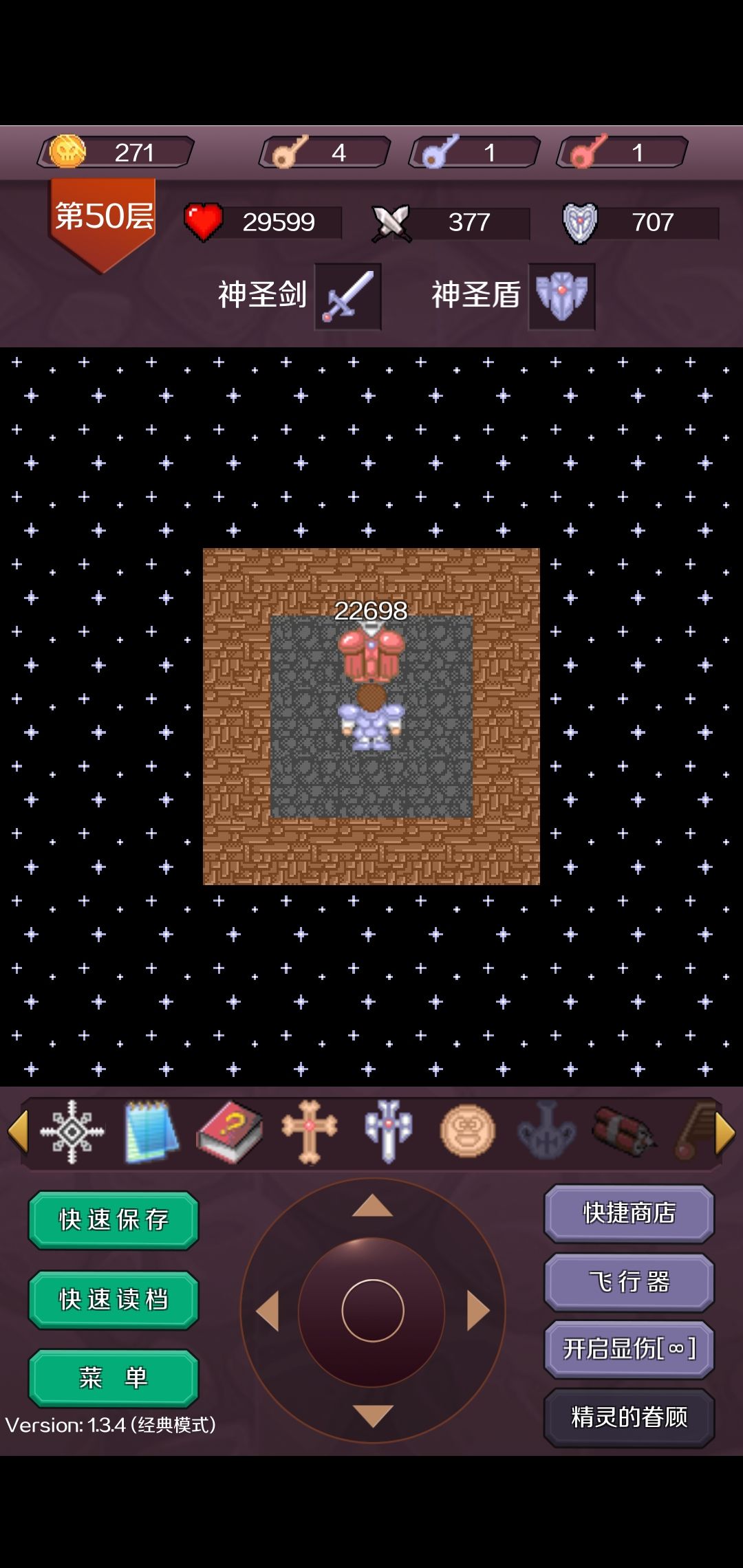The width and height of the screenshot is (743, 1568).
Task: Use the golden cross item
Action: click(310, 1132)
